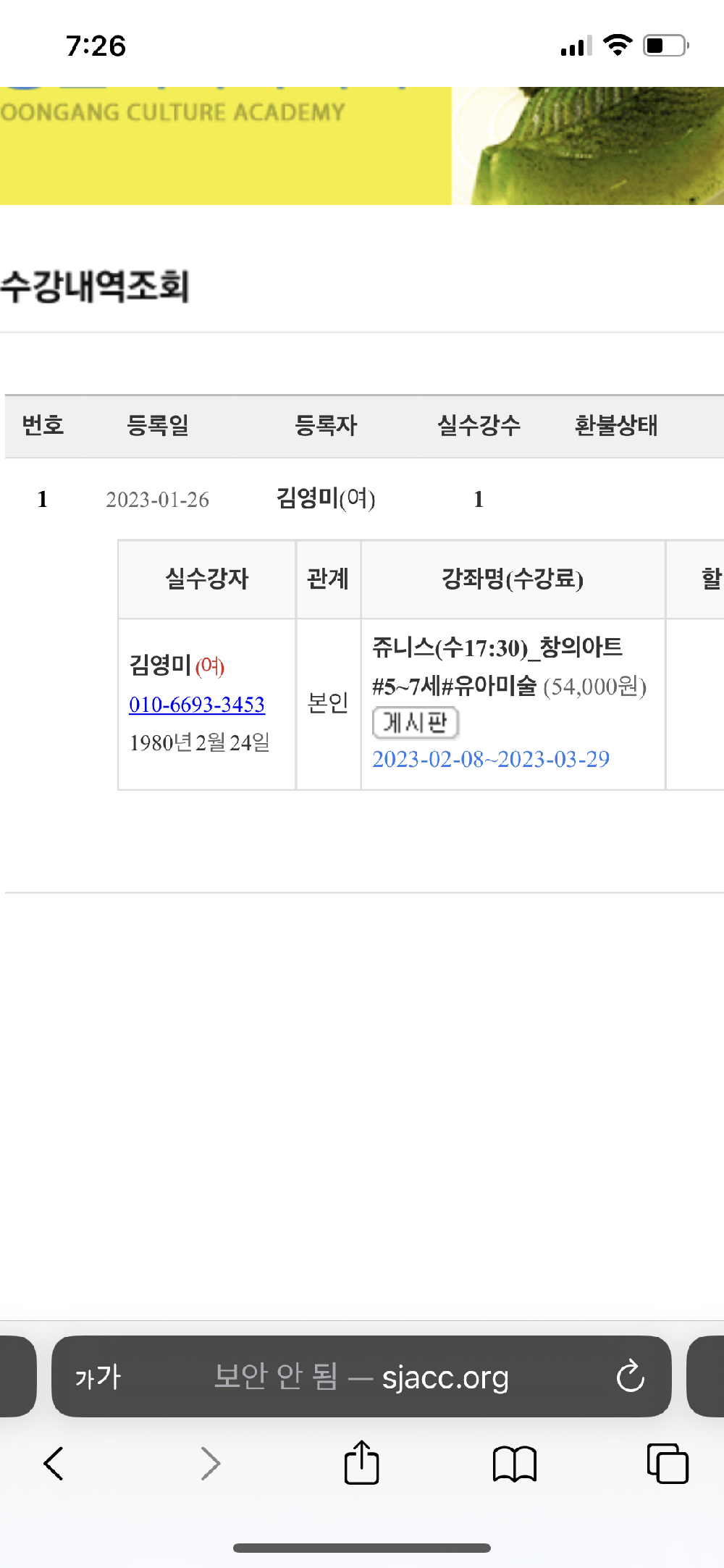Go back to the previous page

point(54,1463)
